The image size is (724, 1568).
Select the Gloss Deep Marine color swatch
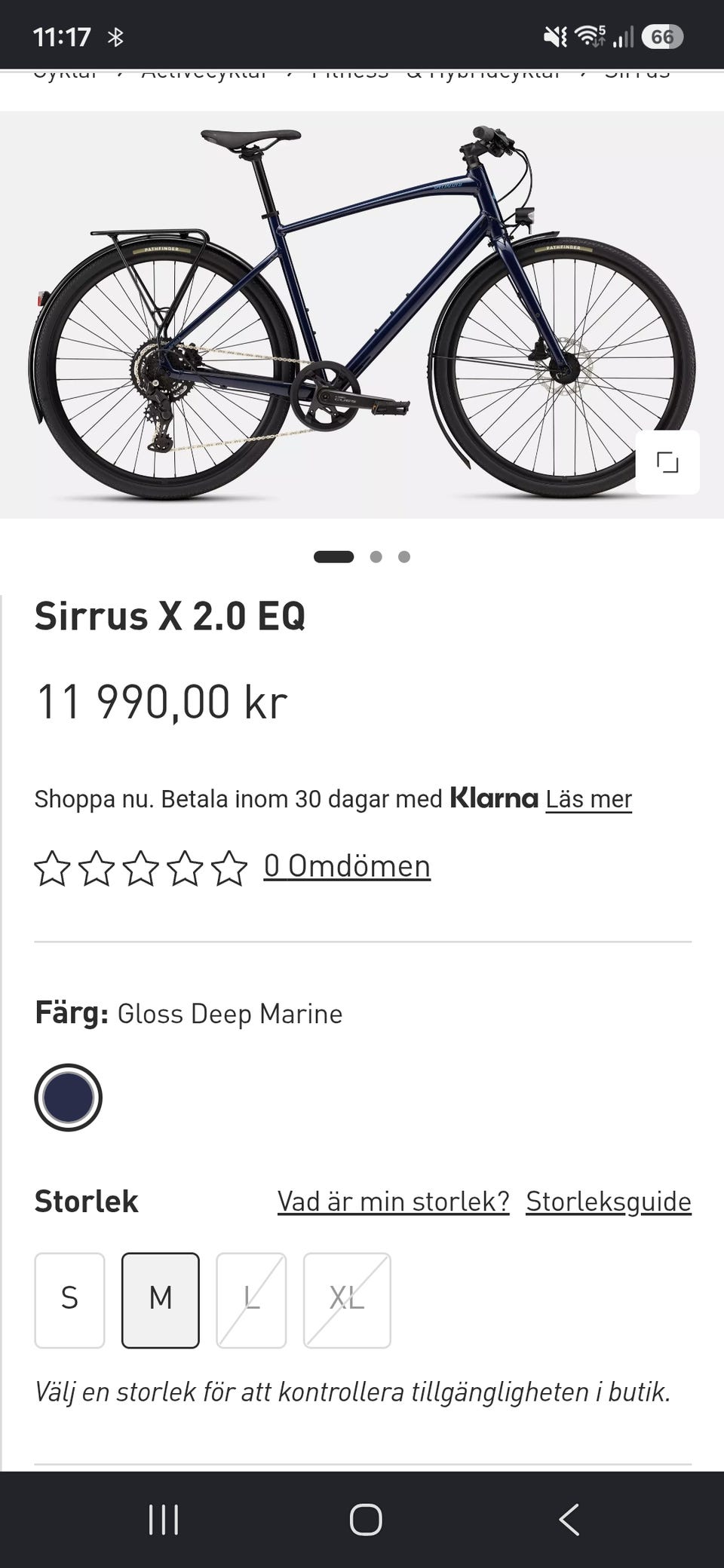click(68, 1097)
